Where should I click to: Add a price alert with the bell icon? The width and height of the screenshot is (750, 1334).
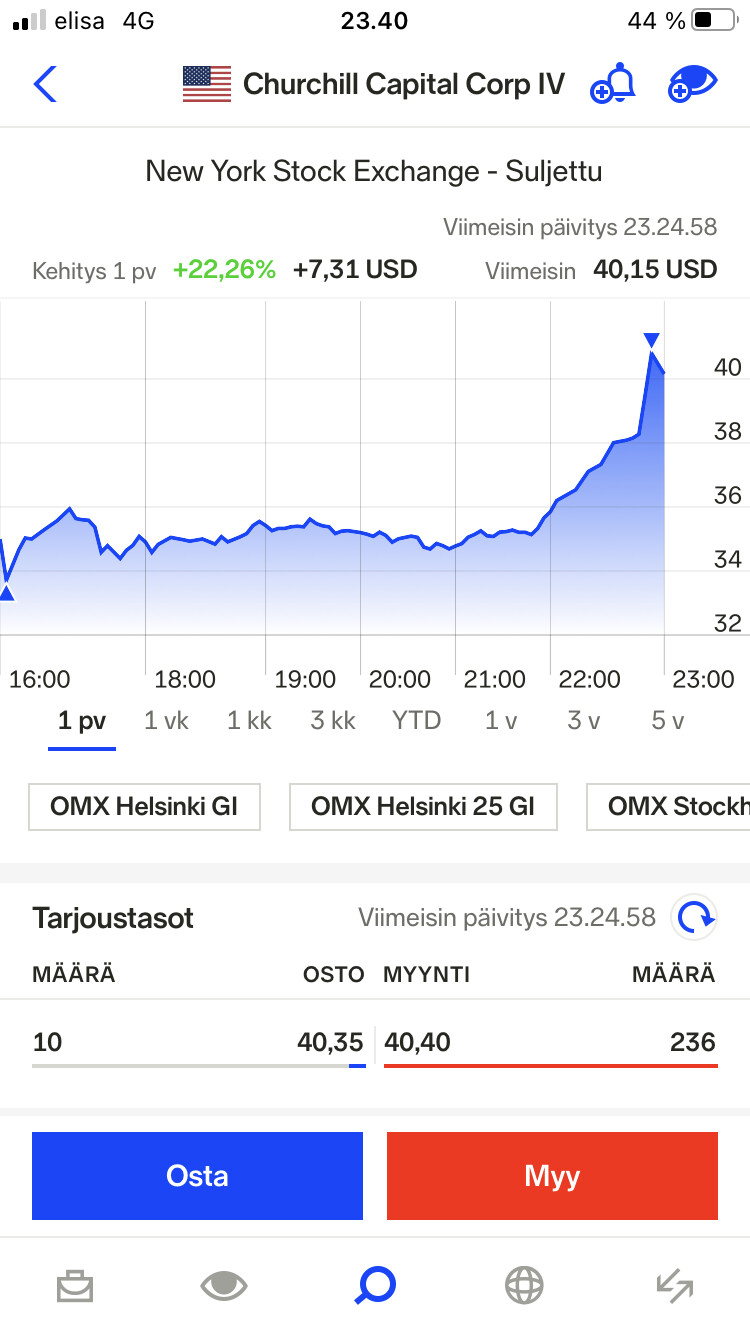613,84
